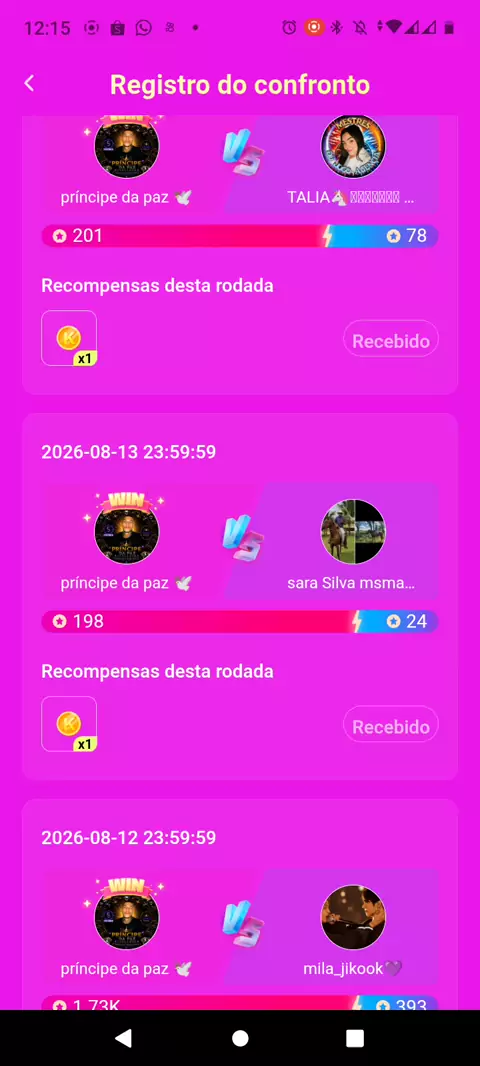Tap coin reward in sara Silva match card

[69, 724]
